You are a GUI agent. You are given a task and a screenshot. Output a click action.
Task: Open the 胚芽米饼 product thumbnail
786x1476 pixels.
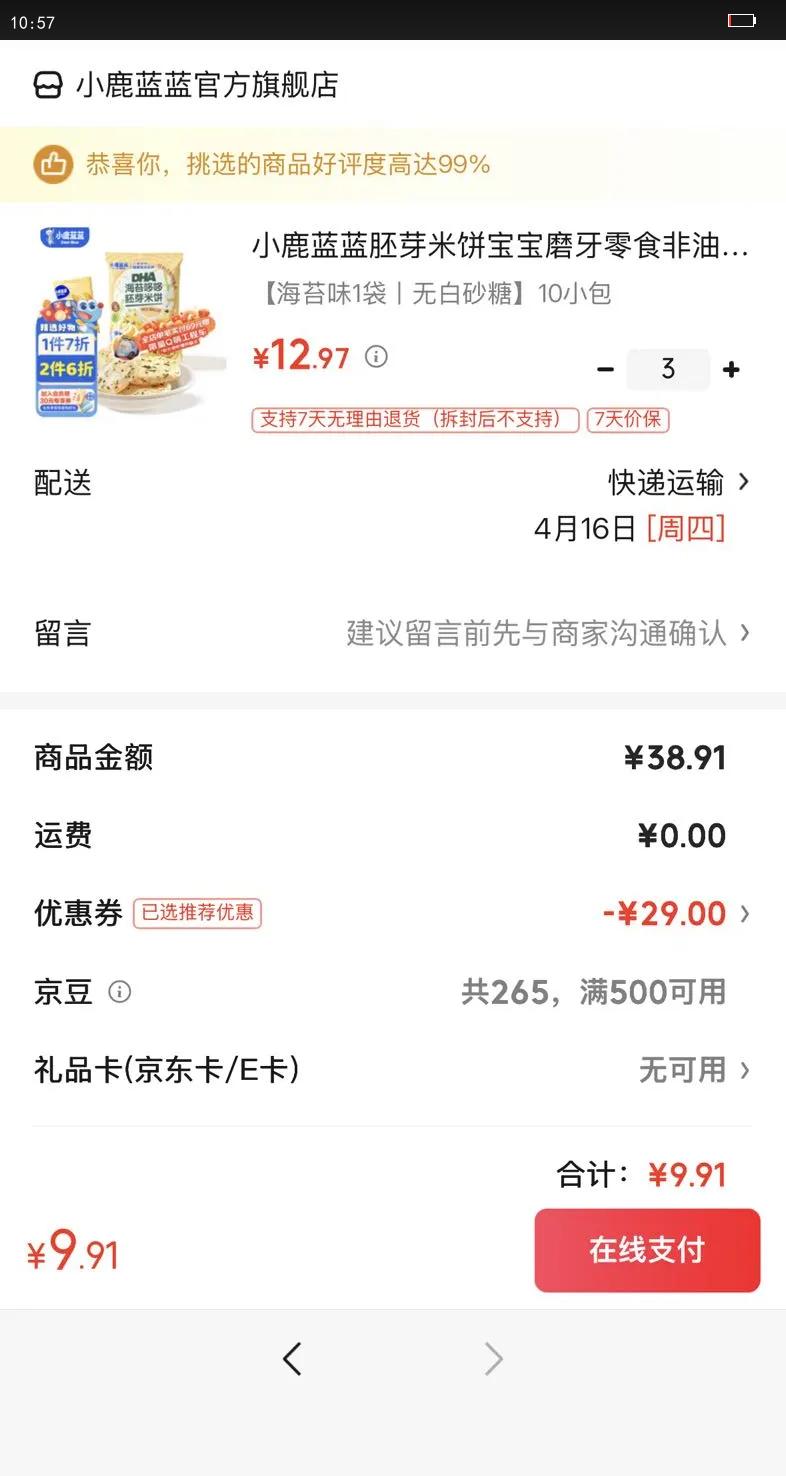tap(130, 320)
